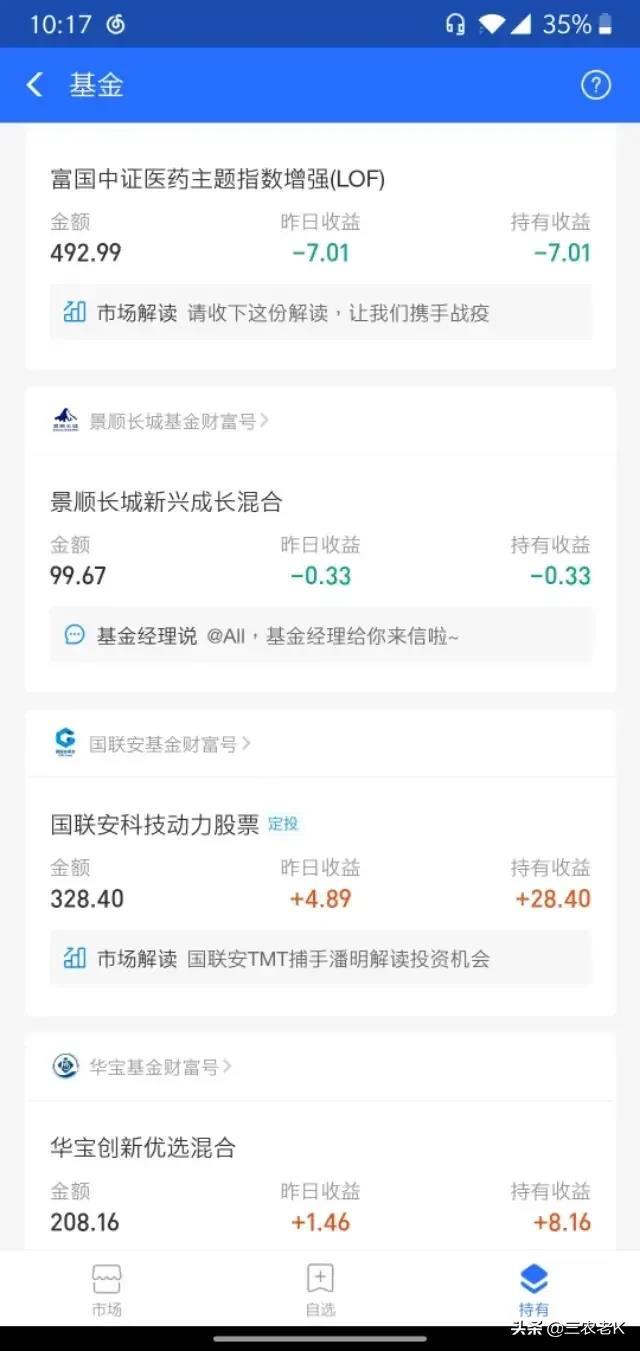Switch to the 市场 tab
This screenshot has width=640, height=1351.
coord(106,1290)
